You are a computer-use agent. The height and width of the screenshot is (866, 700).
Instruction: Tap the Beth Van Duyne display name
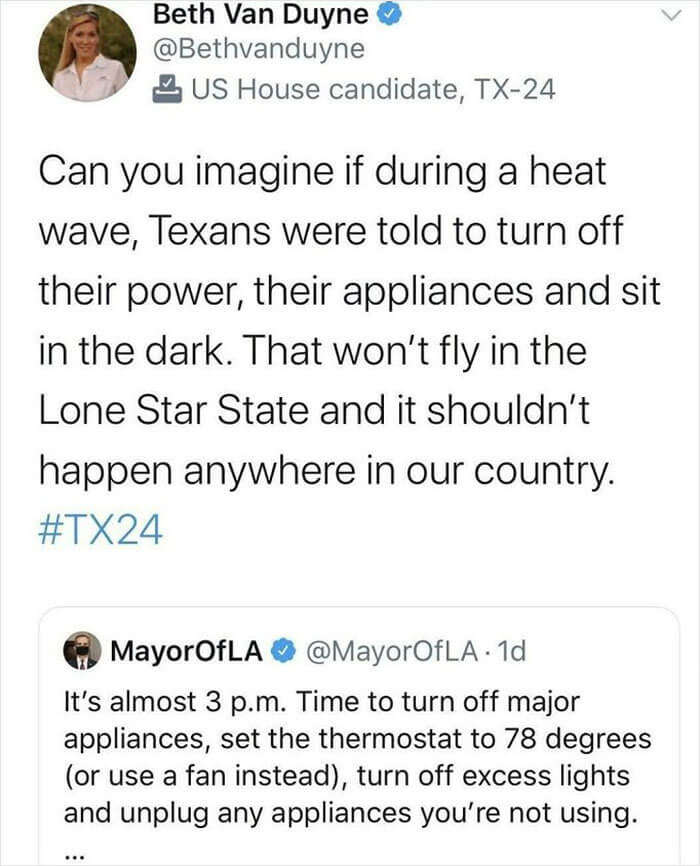pyautogui.click(x=260, y=16)
